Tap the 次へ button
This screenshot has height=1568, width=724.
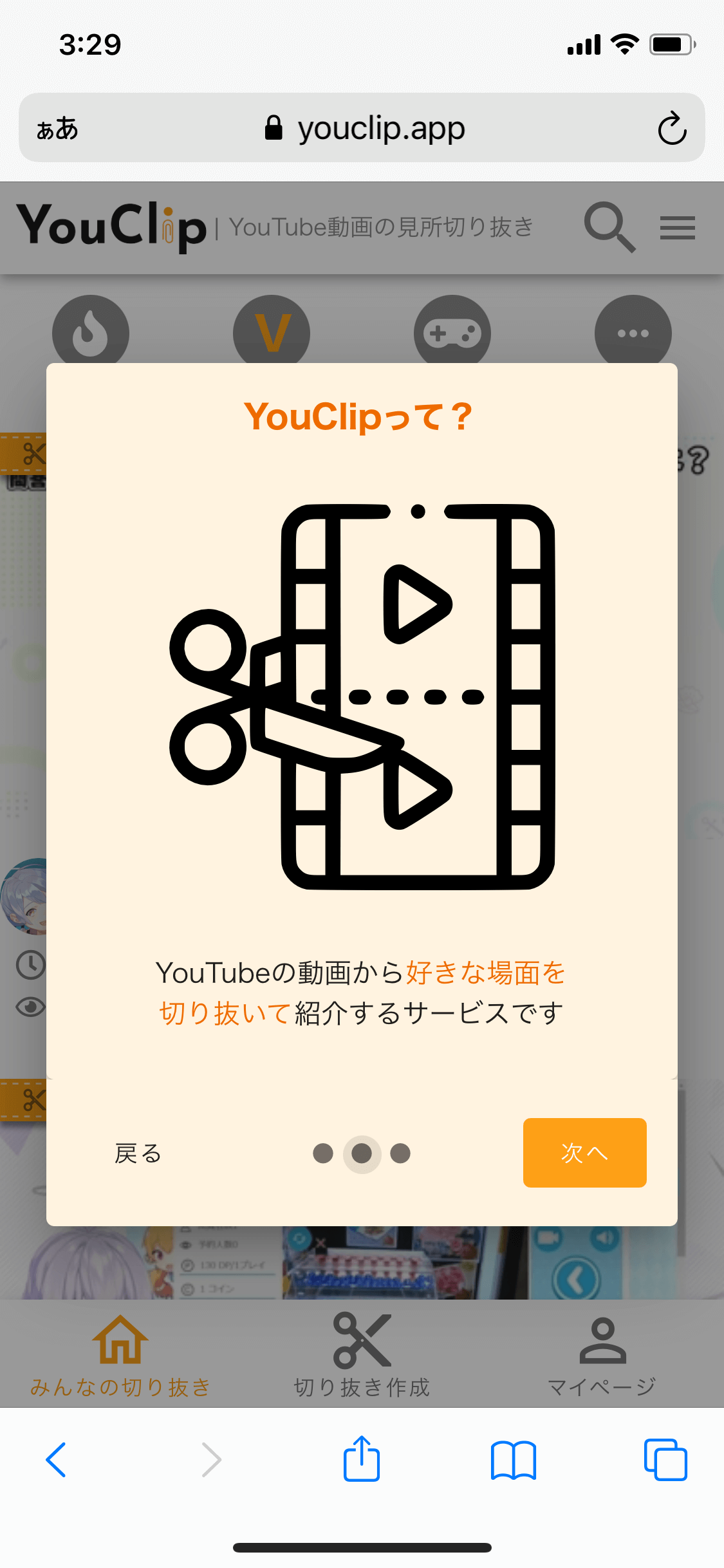point(584,1153)
